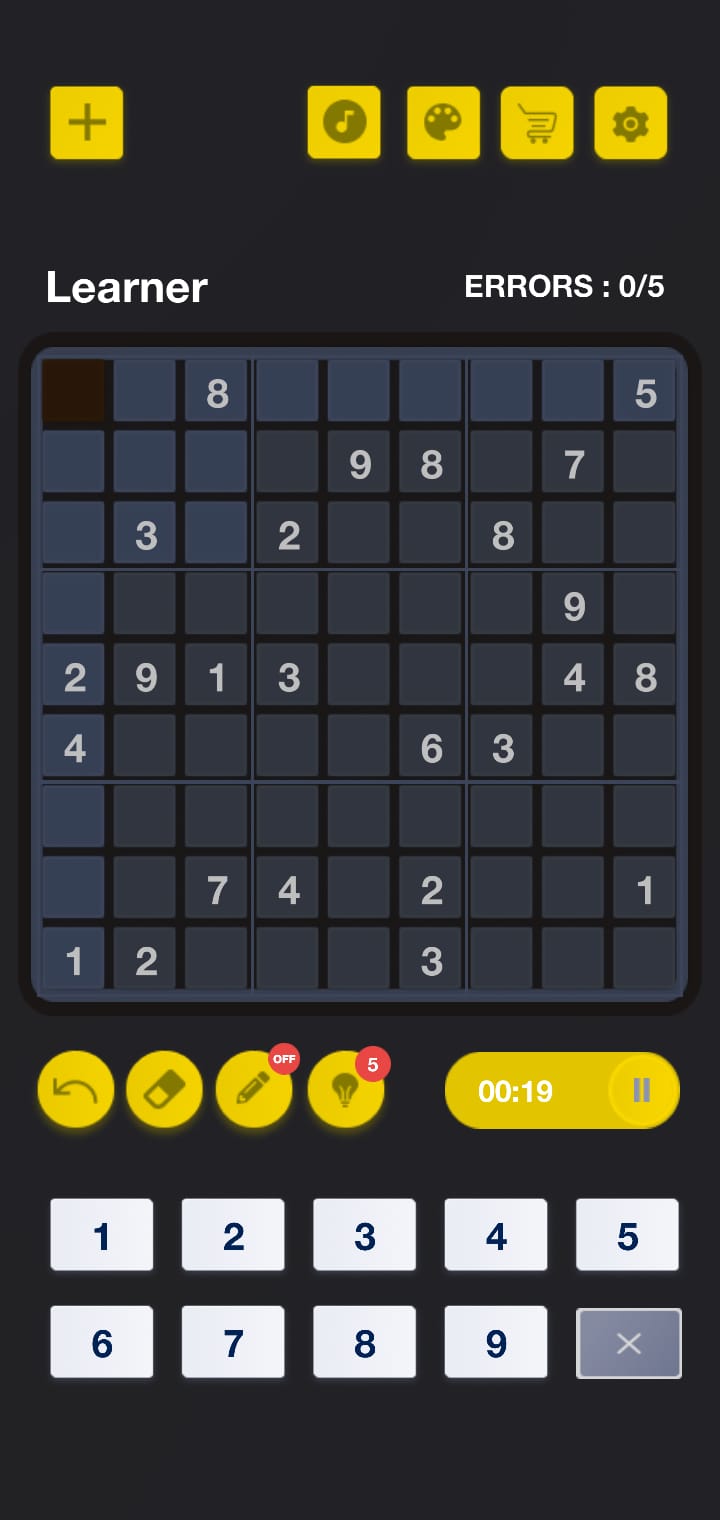This screenshot has width=720, height=1520.
Task: Toggle the music note sound button
Action: [x=344, y=123]
